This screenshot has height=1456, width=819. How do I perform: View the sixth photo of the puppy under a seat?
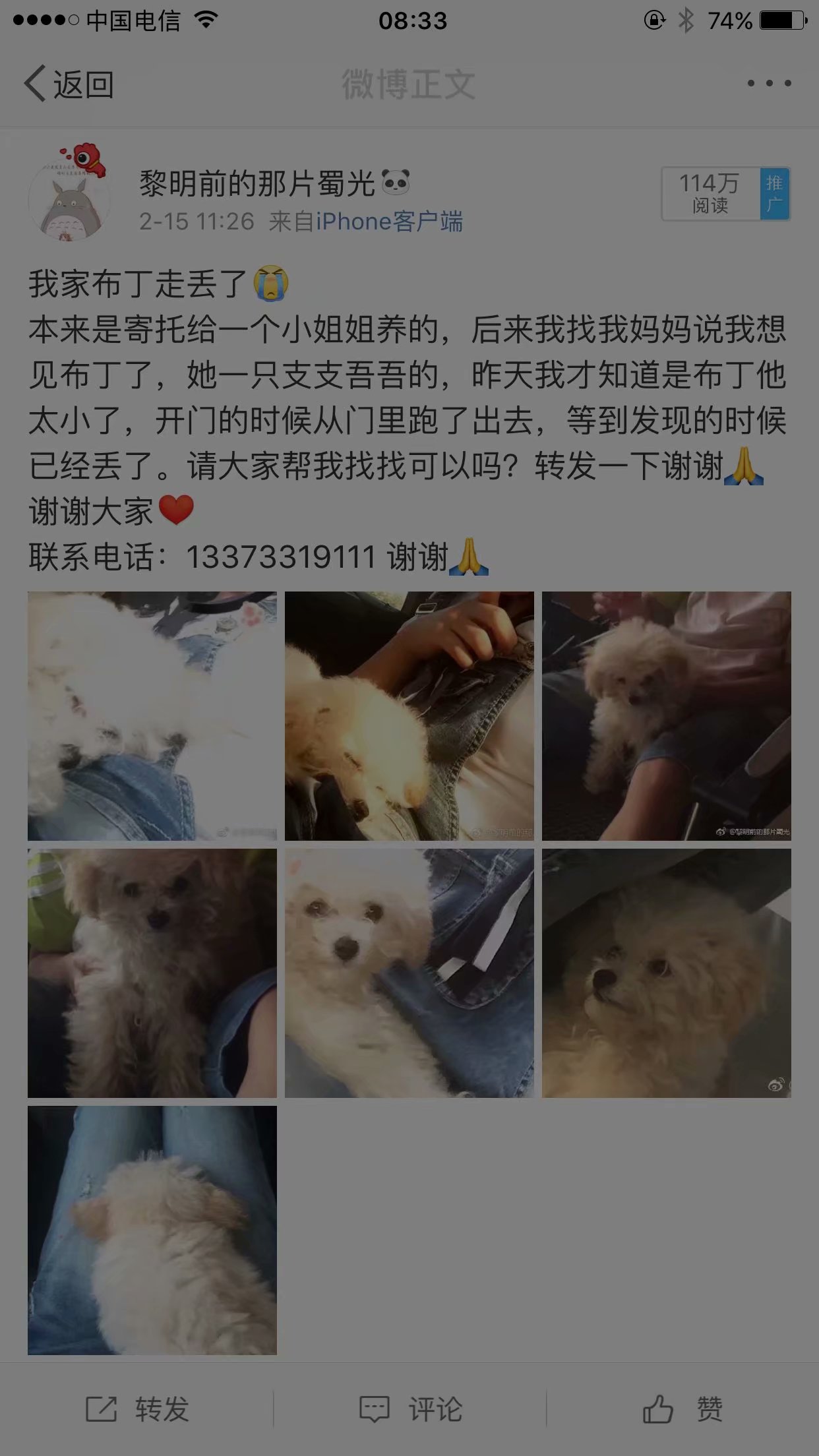(x=666, y=973)
